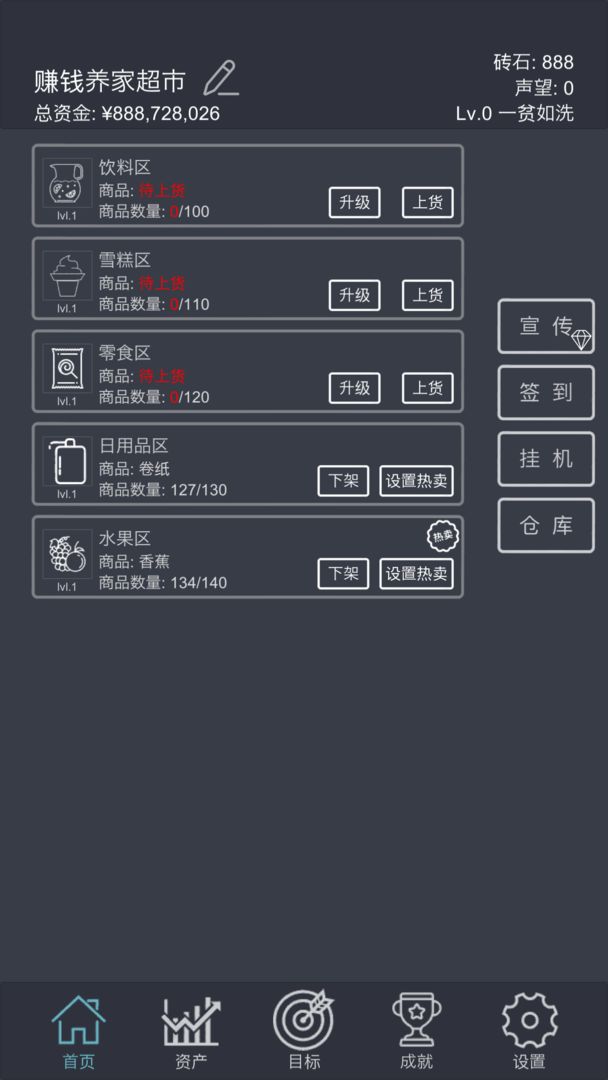Take 香蕉 off the 水果区 shelf via 下架
Viewport: 608px width, 1080px height.
(344, 574)
